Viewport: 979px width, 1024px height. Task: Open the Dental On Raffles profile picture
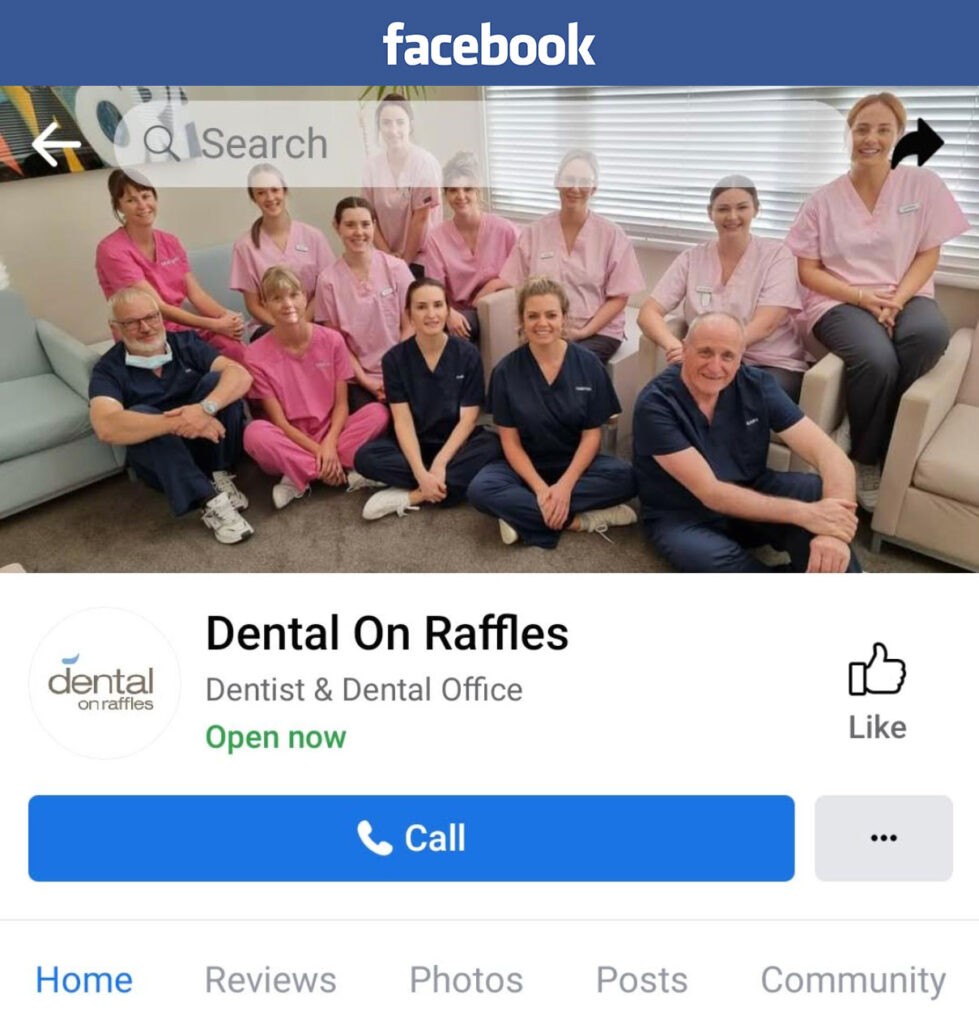point(105,684)
